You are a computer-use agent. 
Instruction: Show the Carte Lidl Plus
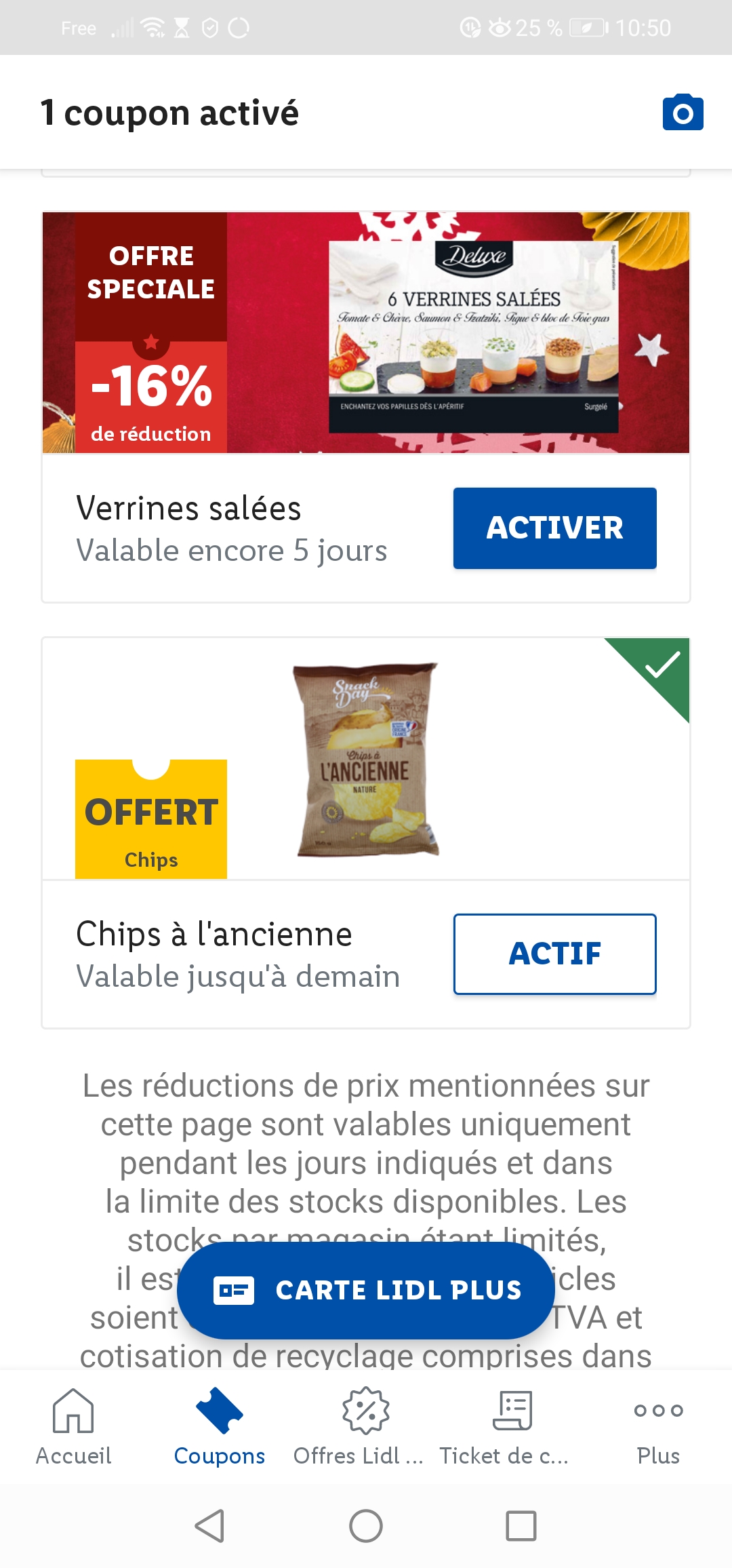[x=366, y=1290]
